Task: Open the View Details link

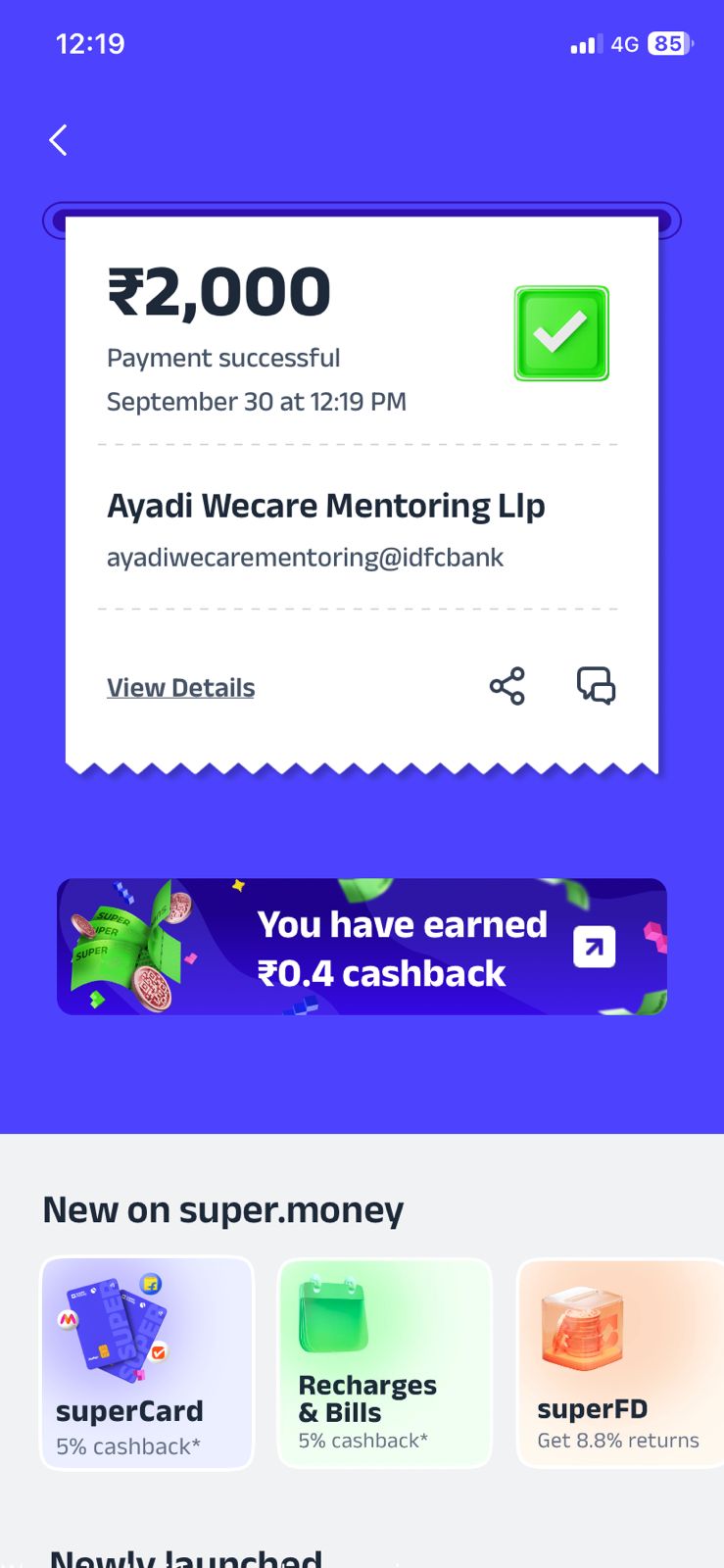Action: [180, 688]
